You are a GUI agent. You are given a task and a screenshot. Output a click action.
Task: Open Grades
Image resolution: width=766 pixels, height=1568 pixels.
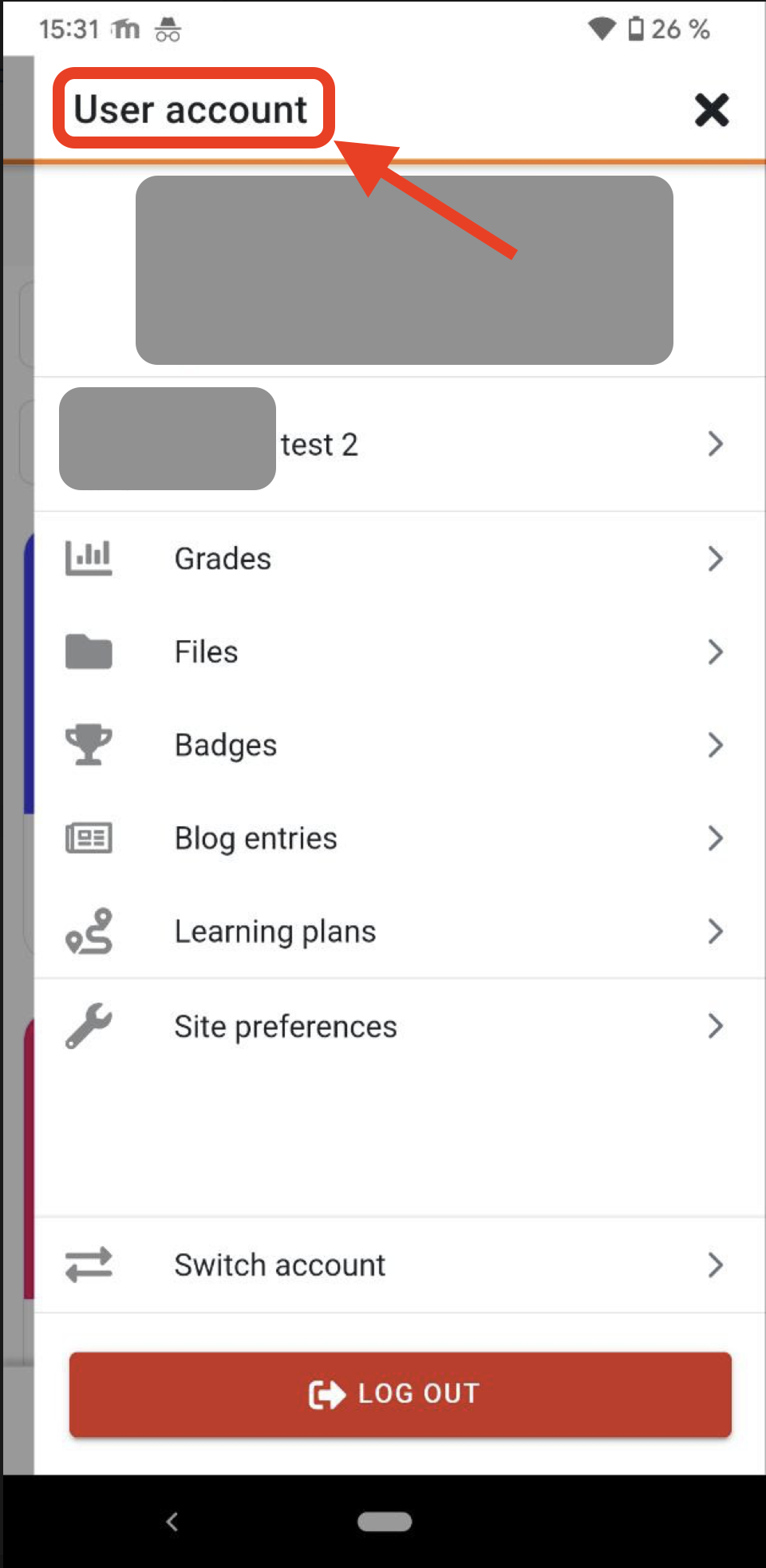400,559
